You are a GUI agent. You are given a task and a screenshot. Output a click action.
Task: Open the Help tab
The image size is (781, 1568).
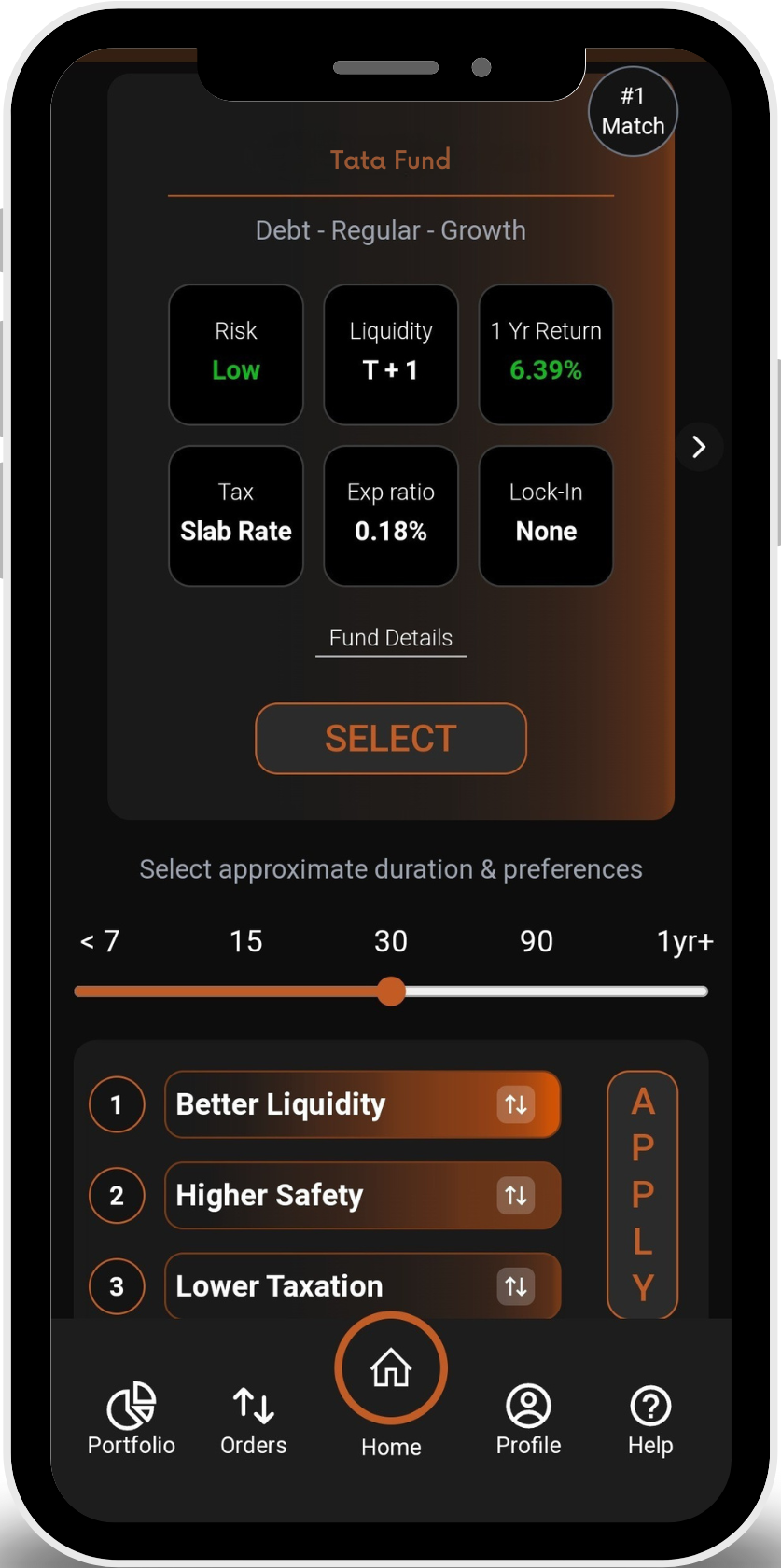point(650,1420)
